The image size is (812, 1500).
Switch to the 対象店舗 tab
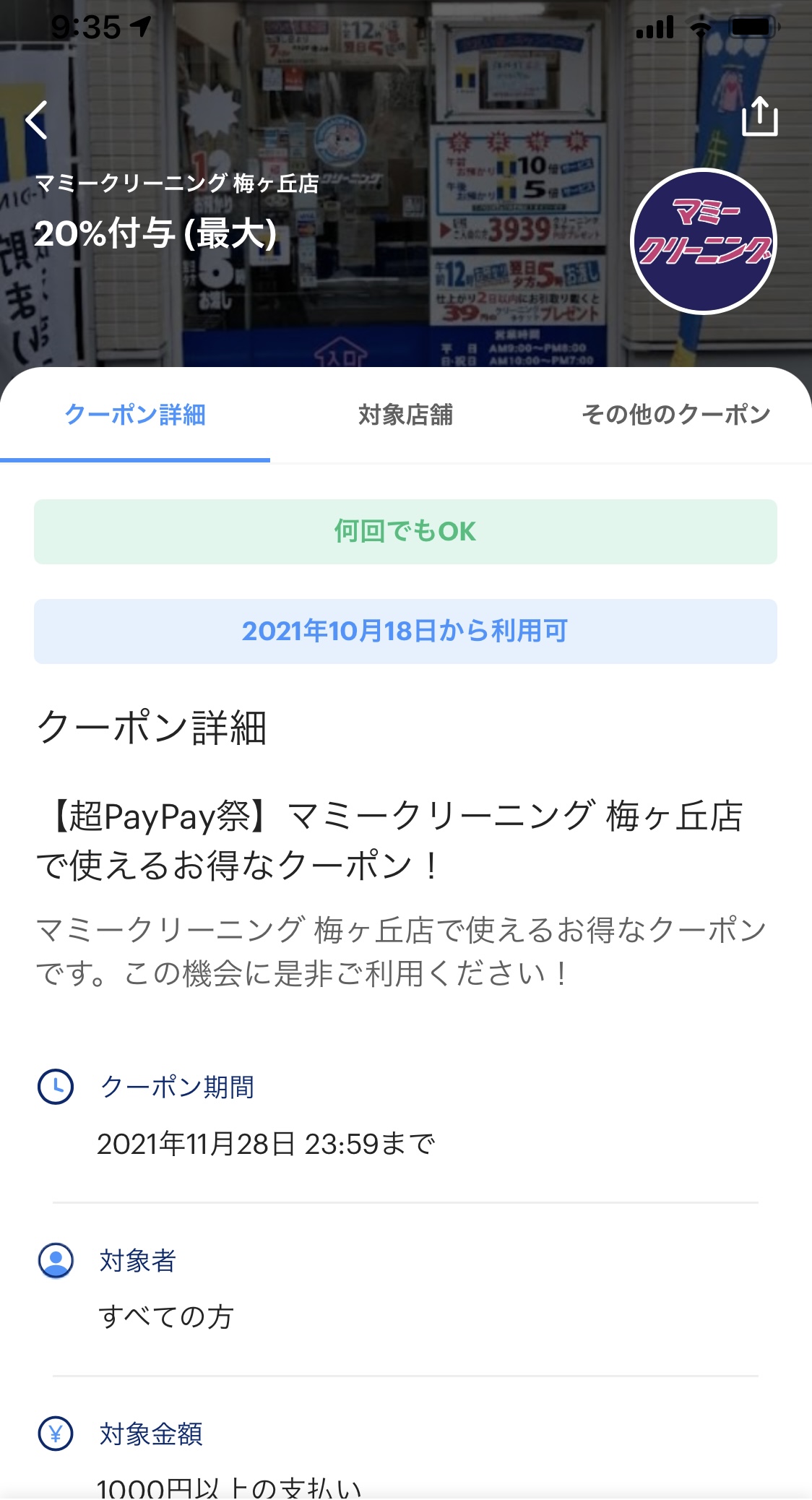click(405, 415)
